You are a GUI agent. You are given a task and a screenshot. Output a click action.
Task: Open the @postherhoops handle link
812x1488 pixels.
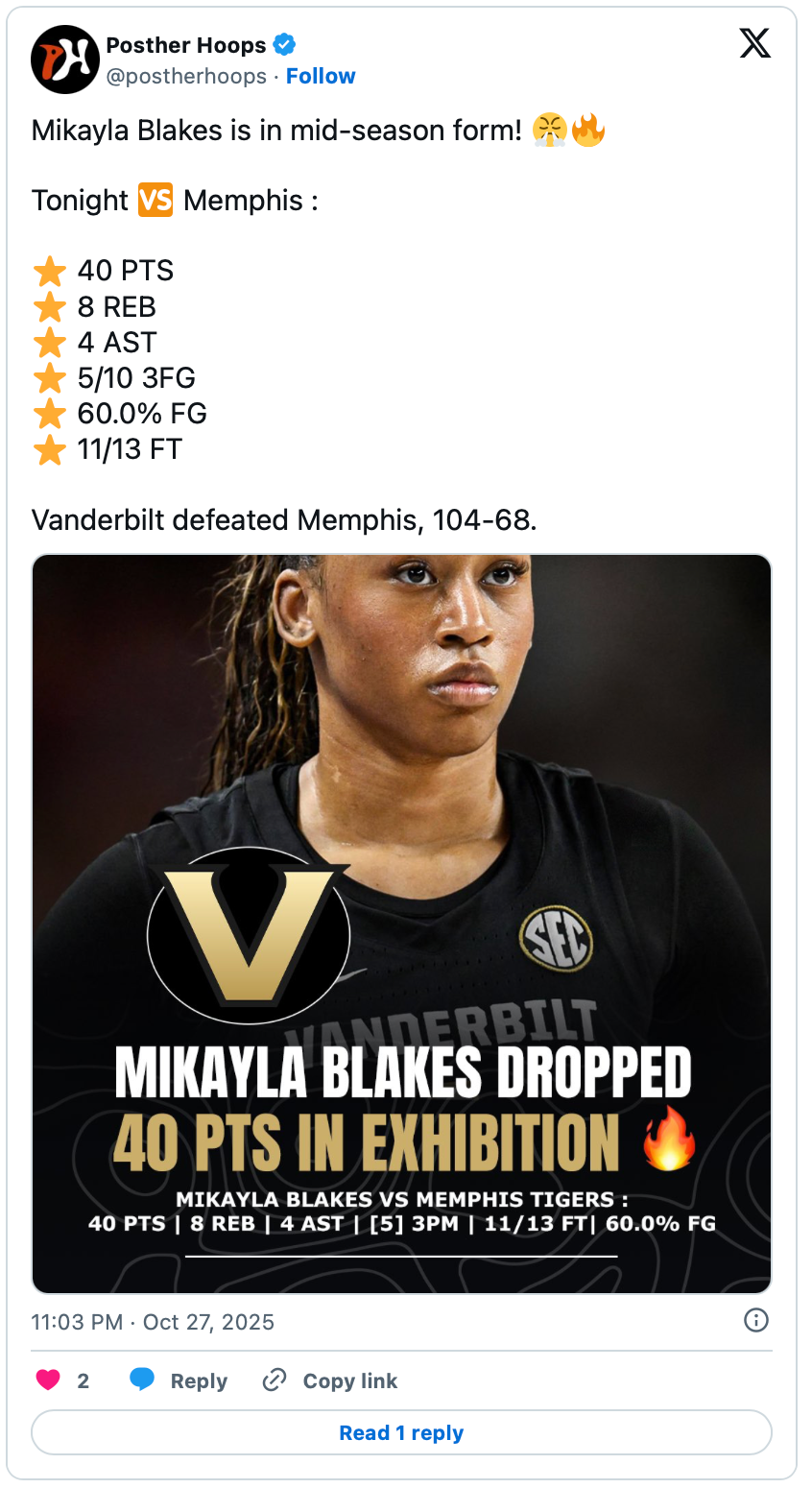186,77
